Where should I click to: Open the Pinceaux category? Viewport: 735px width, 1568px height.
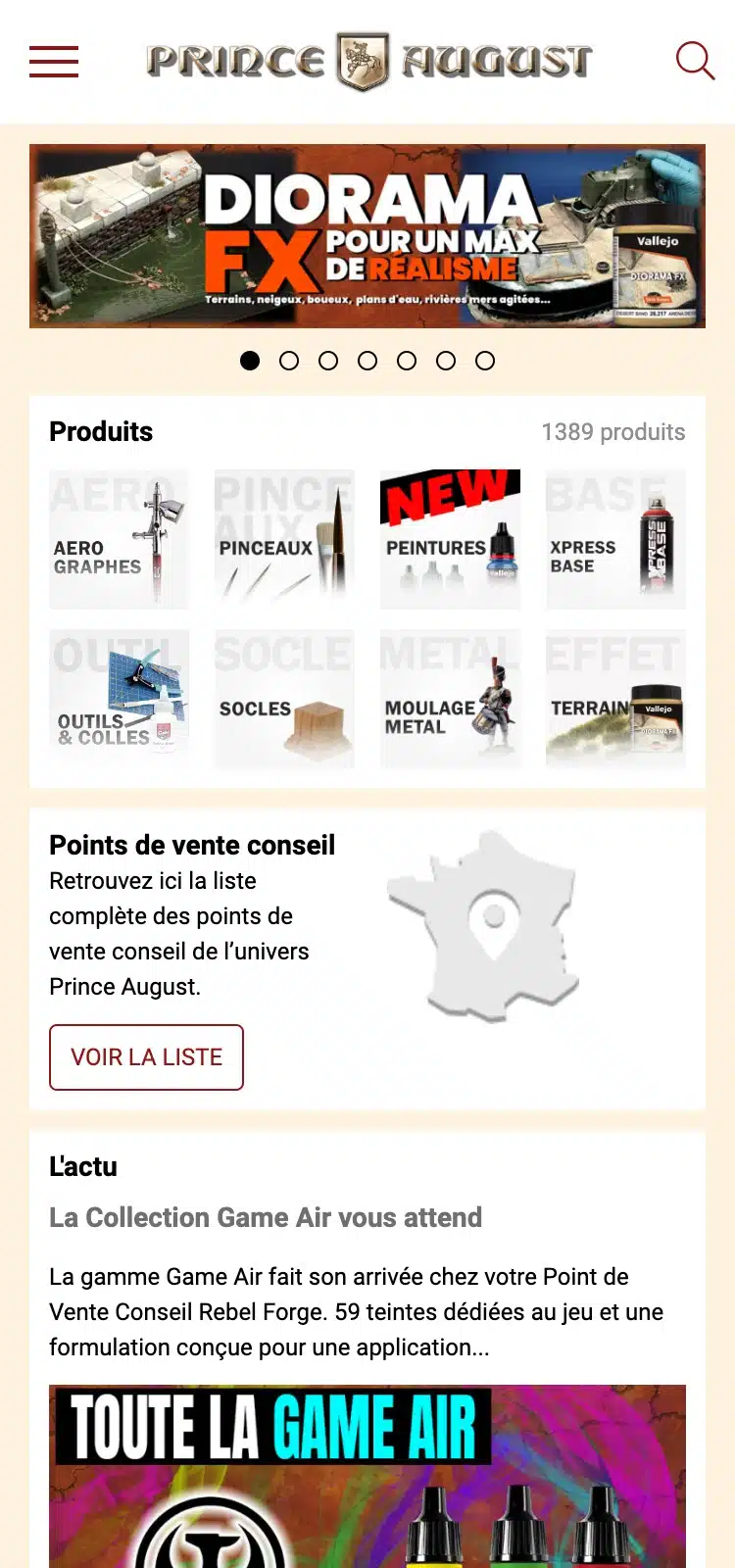tap(284, 539)
